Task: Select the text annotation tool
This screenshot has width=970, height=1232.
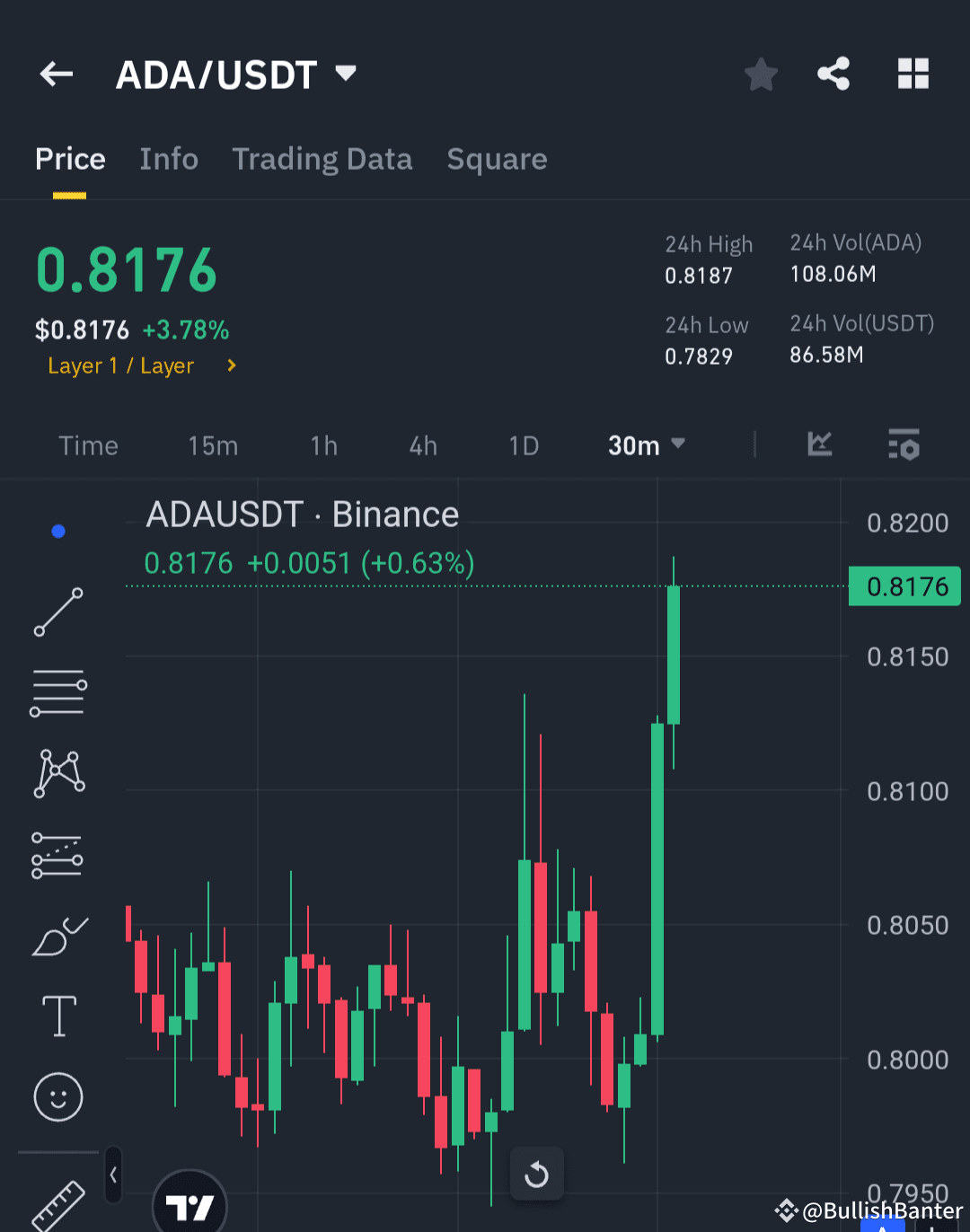Action: (x=57, y=1016)
